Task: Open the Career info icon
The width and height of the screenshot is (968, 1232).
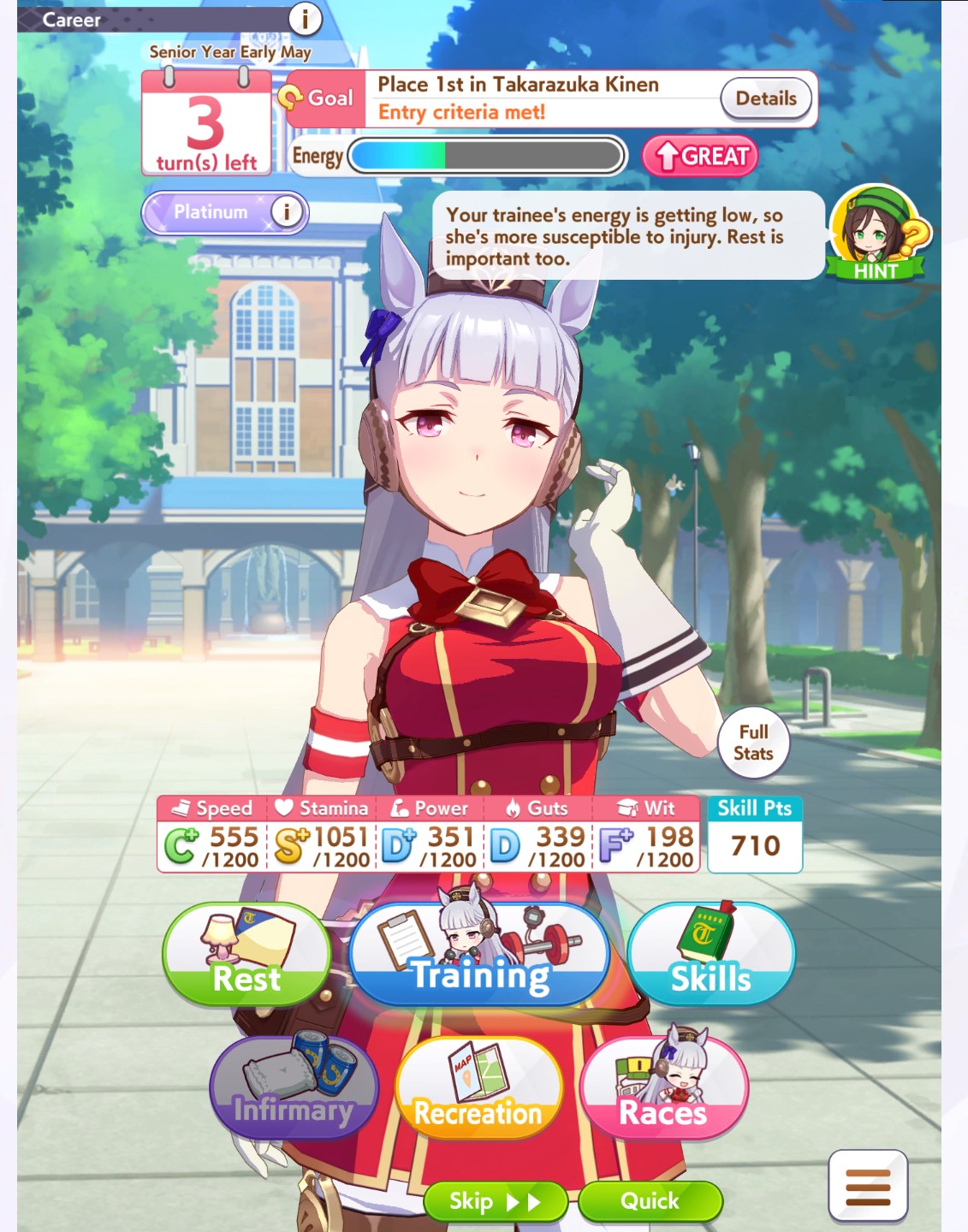Action: click(x=305, y=18)
